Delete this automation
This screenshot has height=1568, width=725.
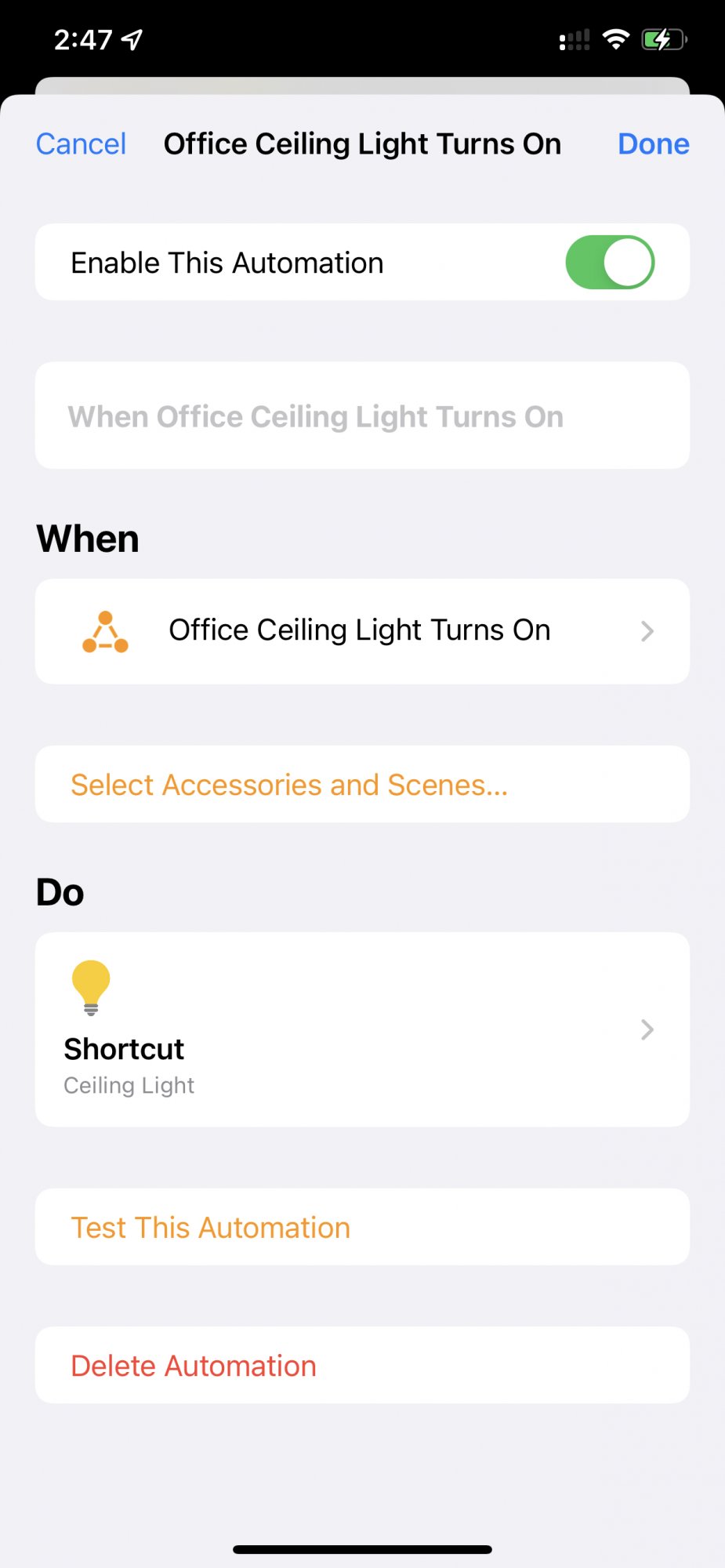194,1366
